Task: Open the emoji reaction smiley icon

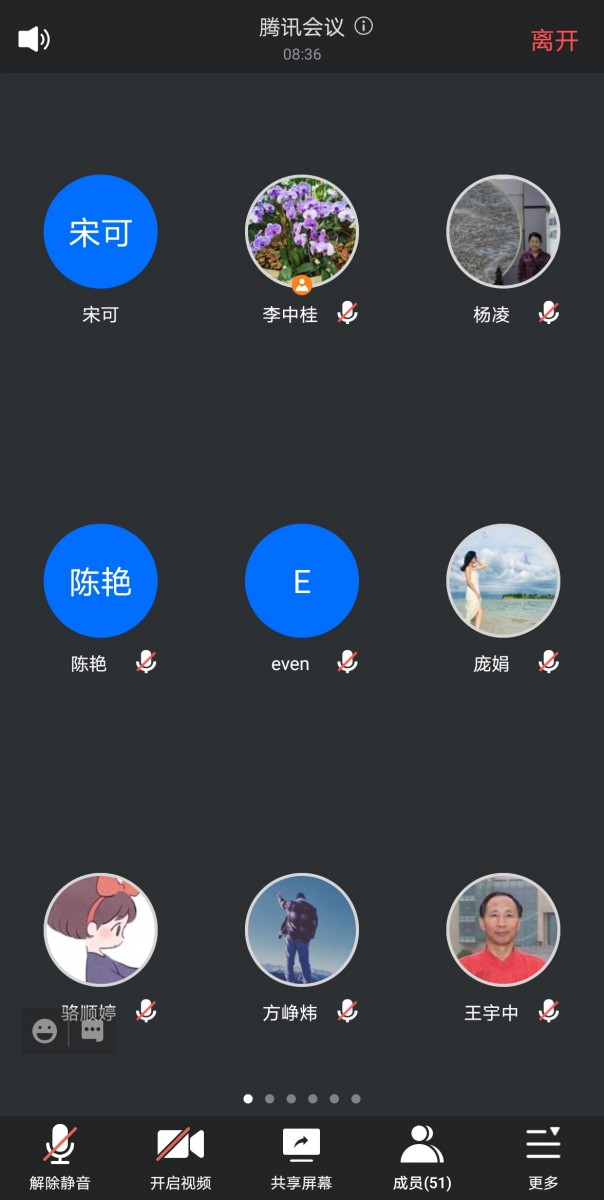Action: (45, 1031)
